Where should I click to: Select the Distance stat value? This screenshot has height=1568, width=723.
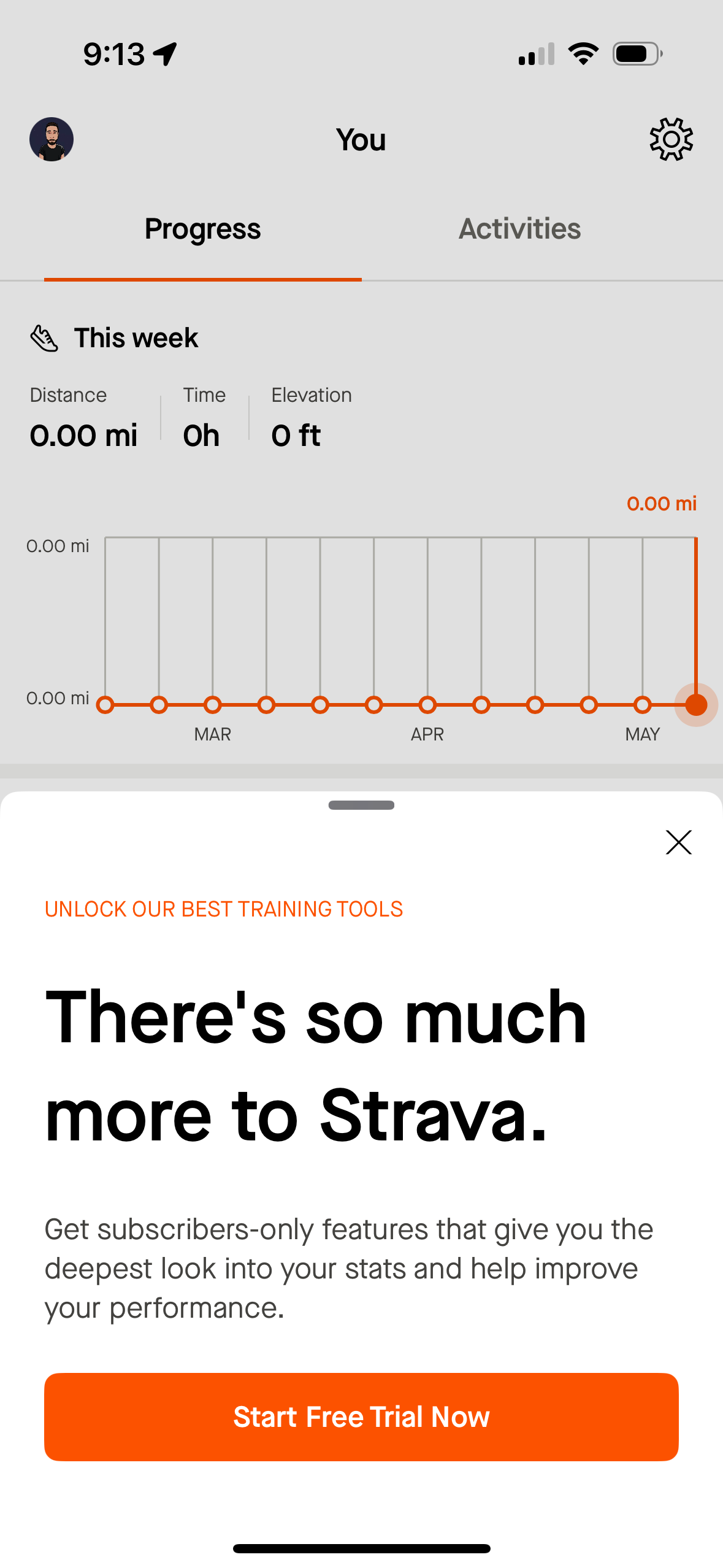point(84,434)
